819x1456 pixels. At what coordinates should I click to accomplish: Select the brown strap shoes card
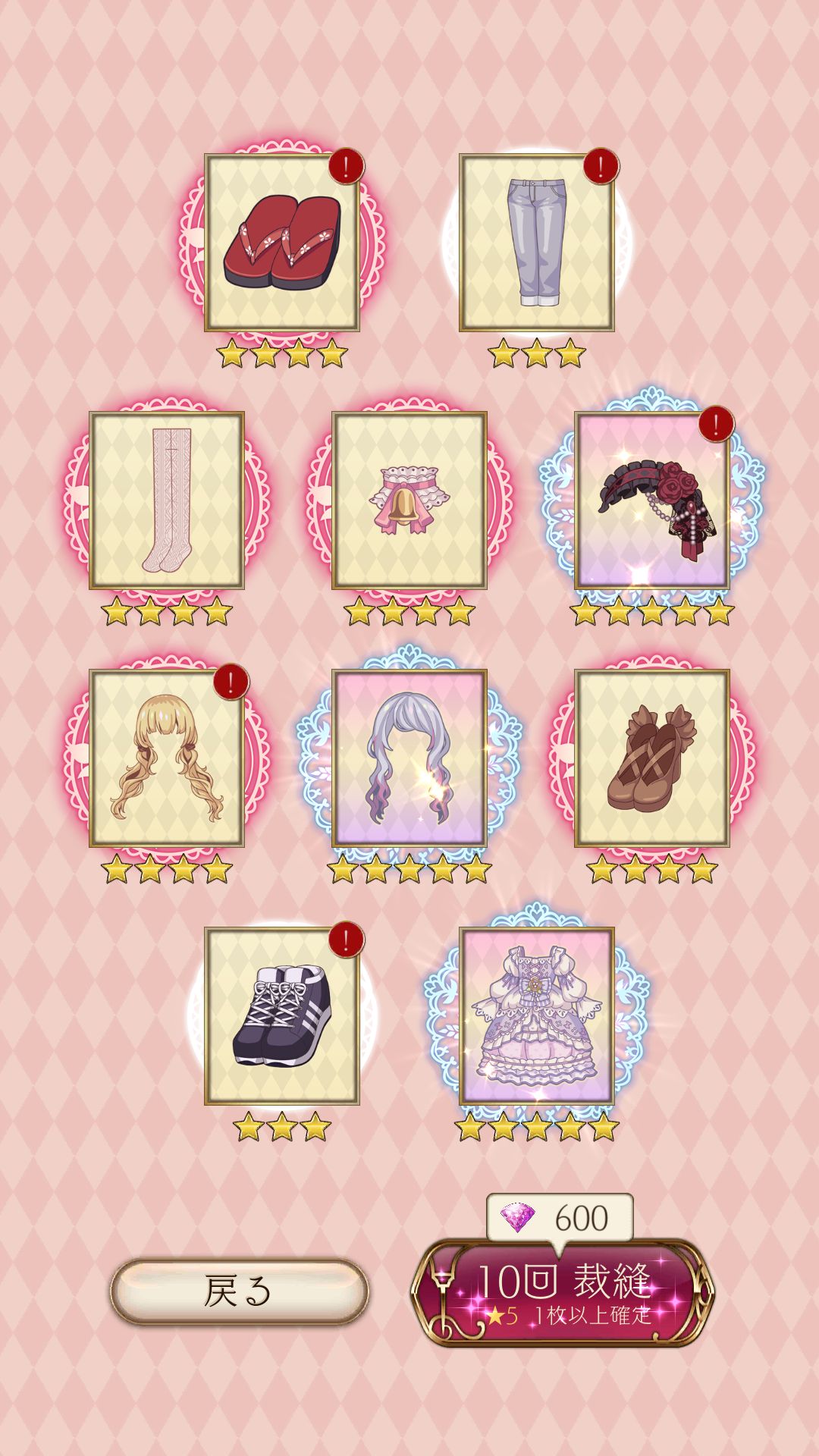[652, 758]
